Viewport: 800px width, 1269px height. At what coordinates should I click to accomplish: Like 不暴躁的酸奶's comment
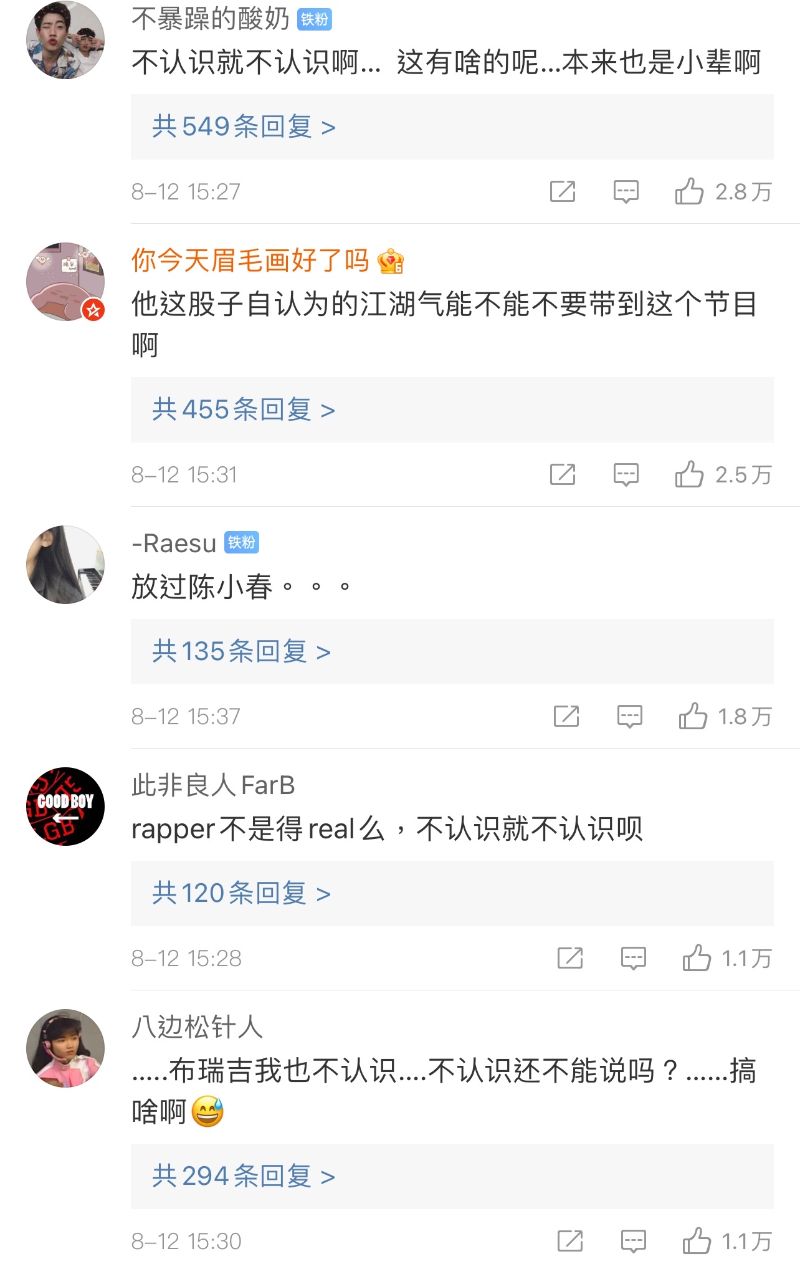[x=690, y=191]
